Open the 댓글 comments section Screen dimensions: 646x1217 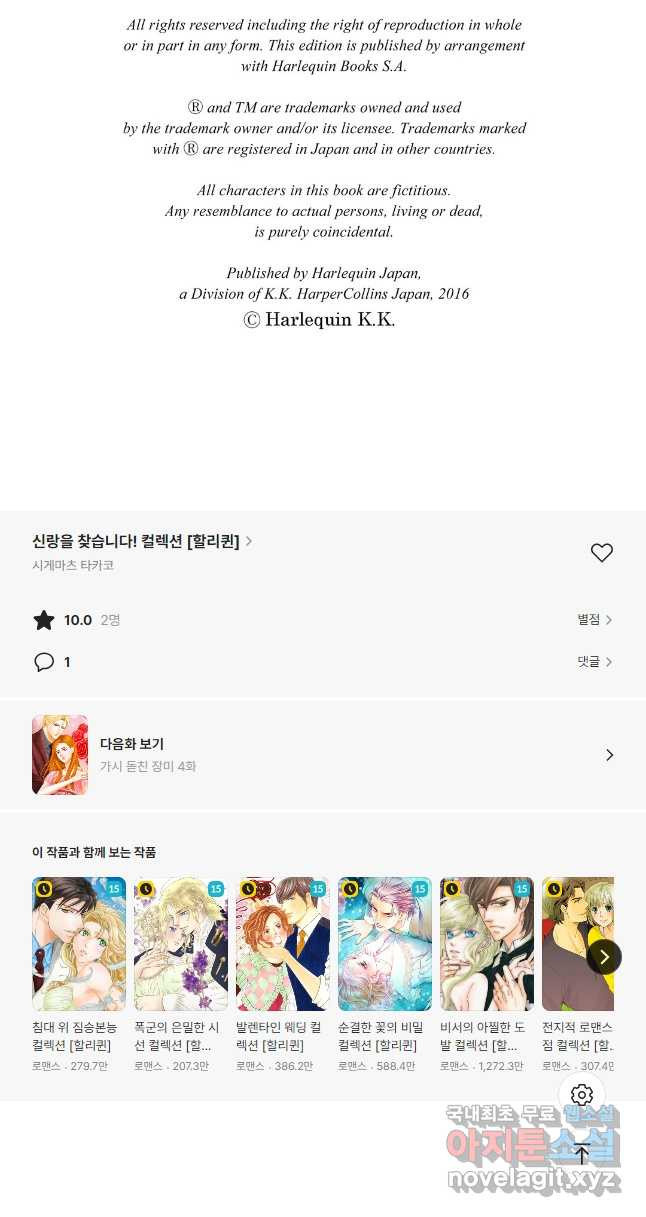coord(594,662)
